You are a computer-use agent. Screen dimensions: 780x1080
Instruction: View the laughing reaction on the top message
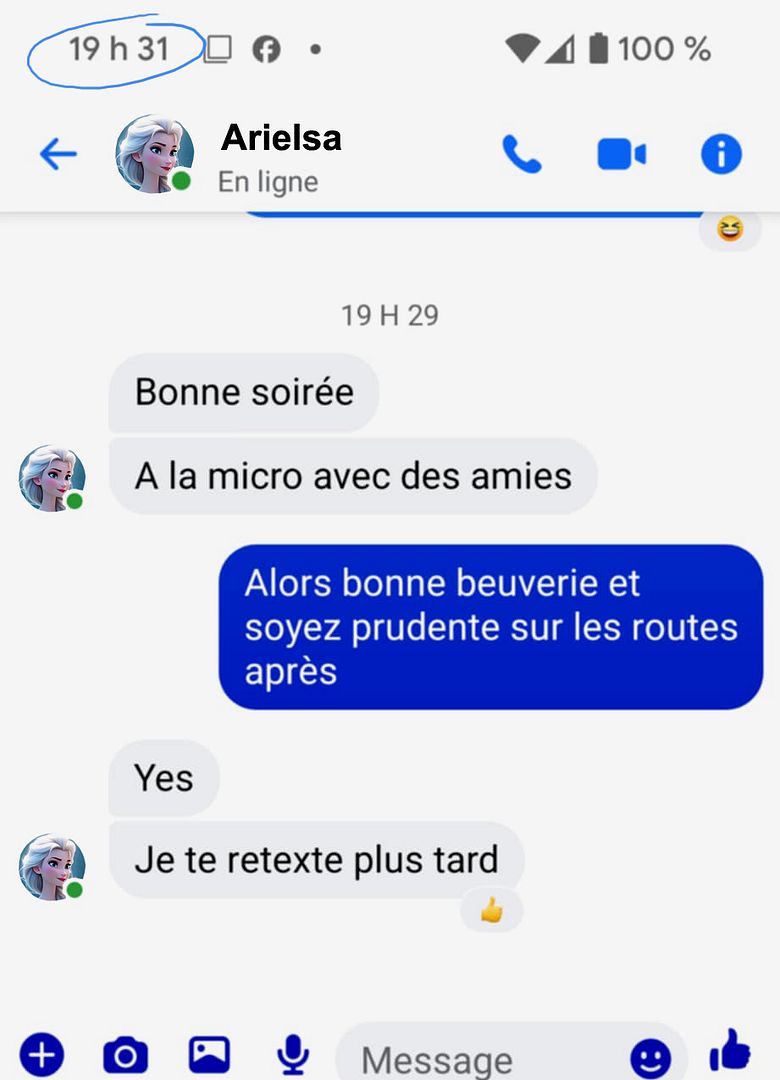pyautogui.click(x=730, y=230)
